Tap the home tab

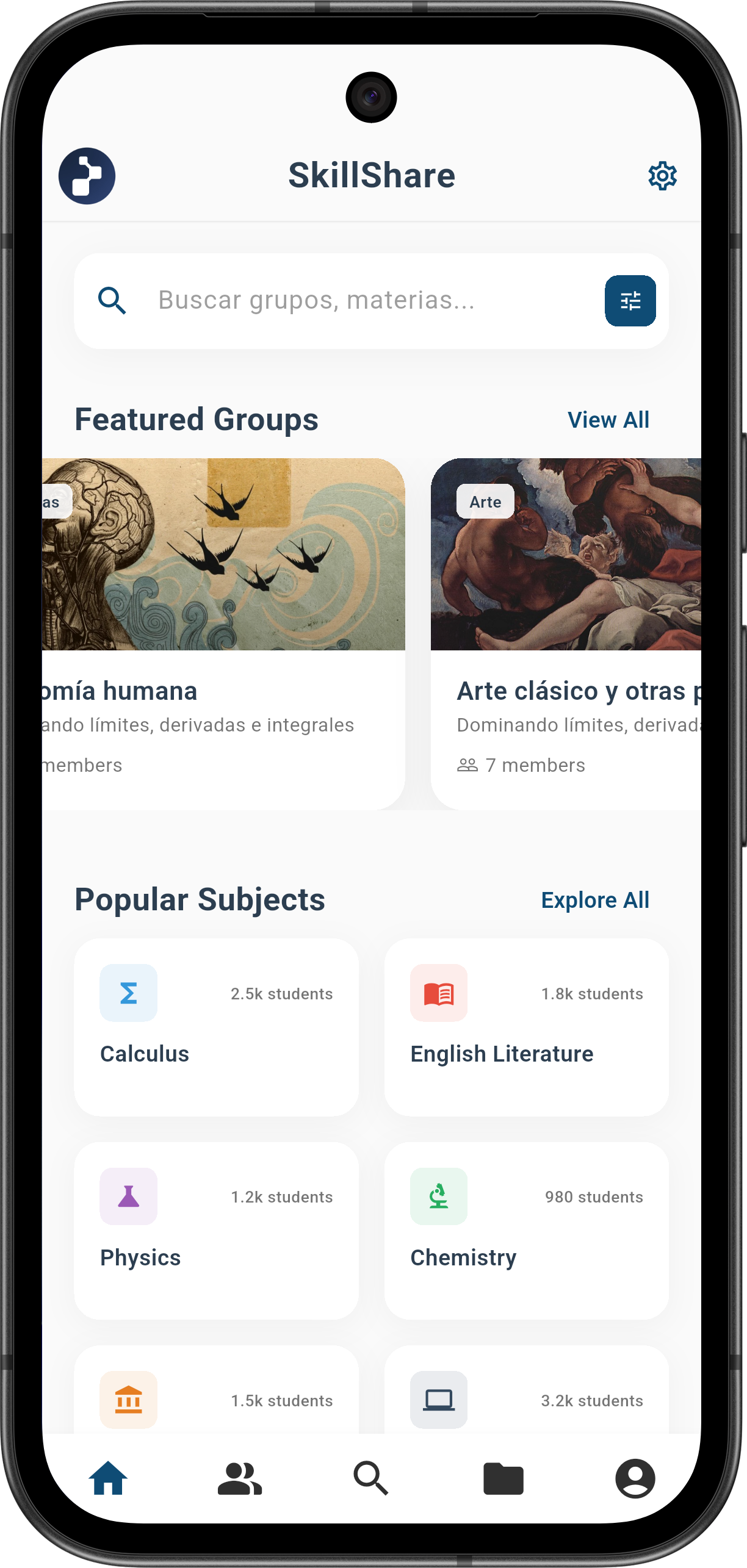[x=108, y=1478]
